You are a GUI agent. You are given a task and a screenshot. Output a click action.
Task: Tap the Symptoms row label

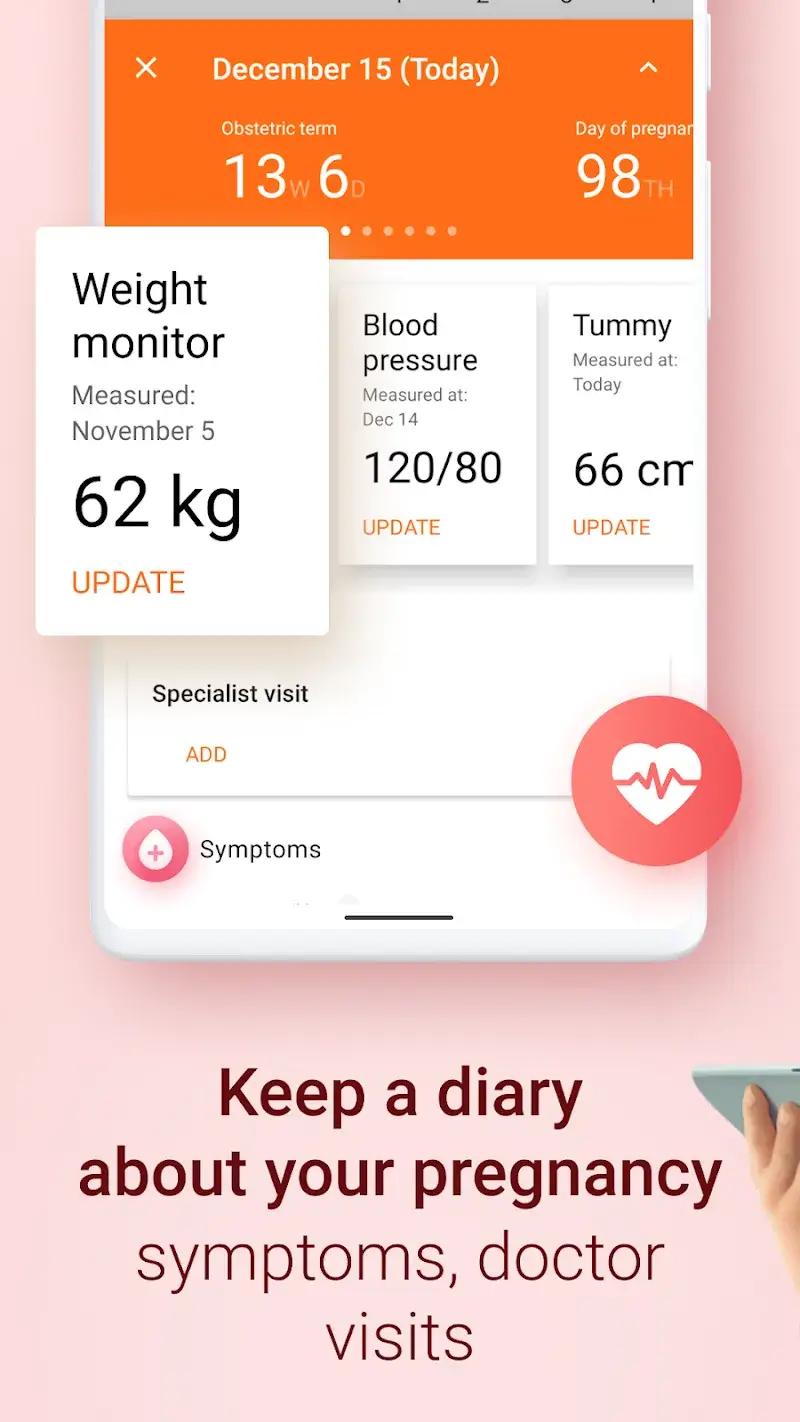click(x=260, y=849)
